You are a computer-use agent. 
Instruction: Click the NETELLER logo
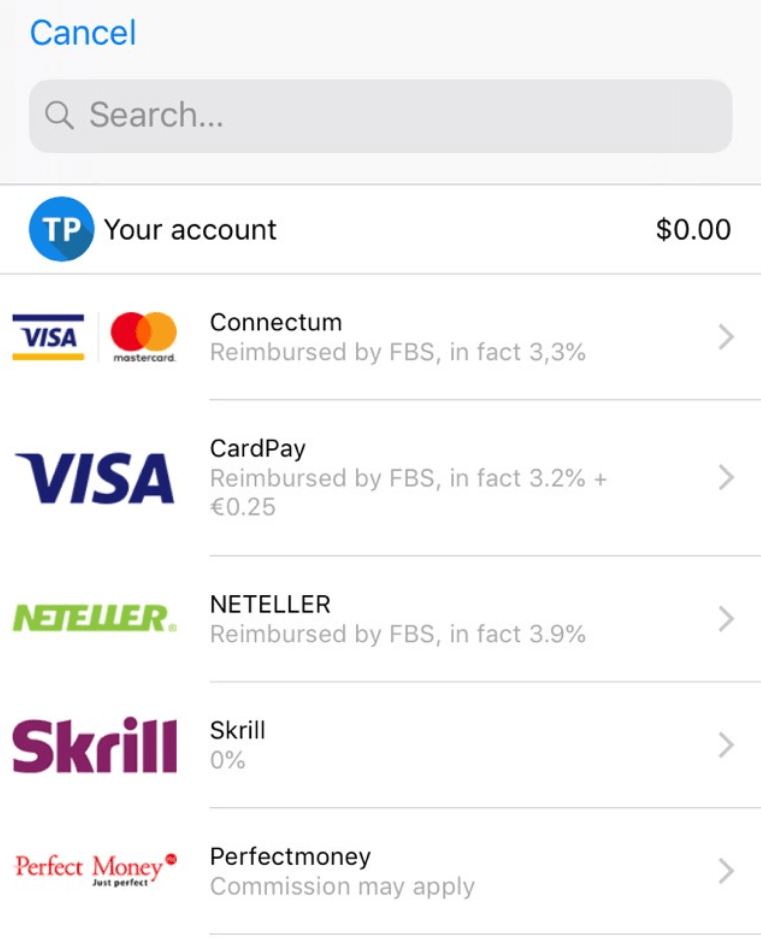pyautogui.click(x=92, y=618)
